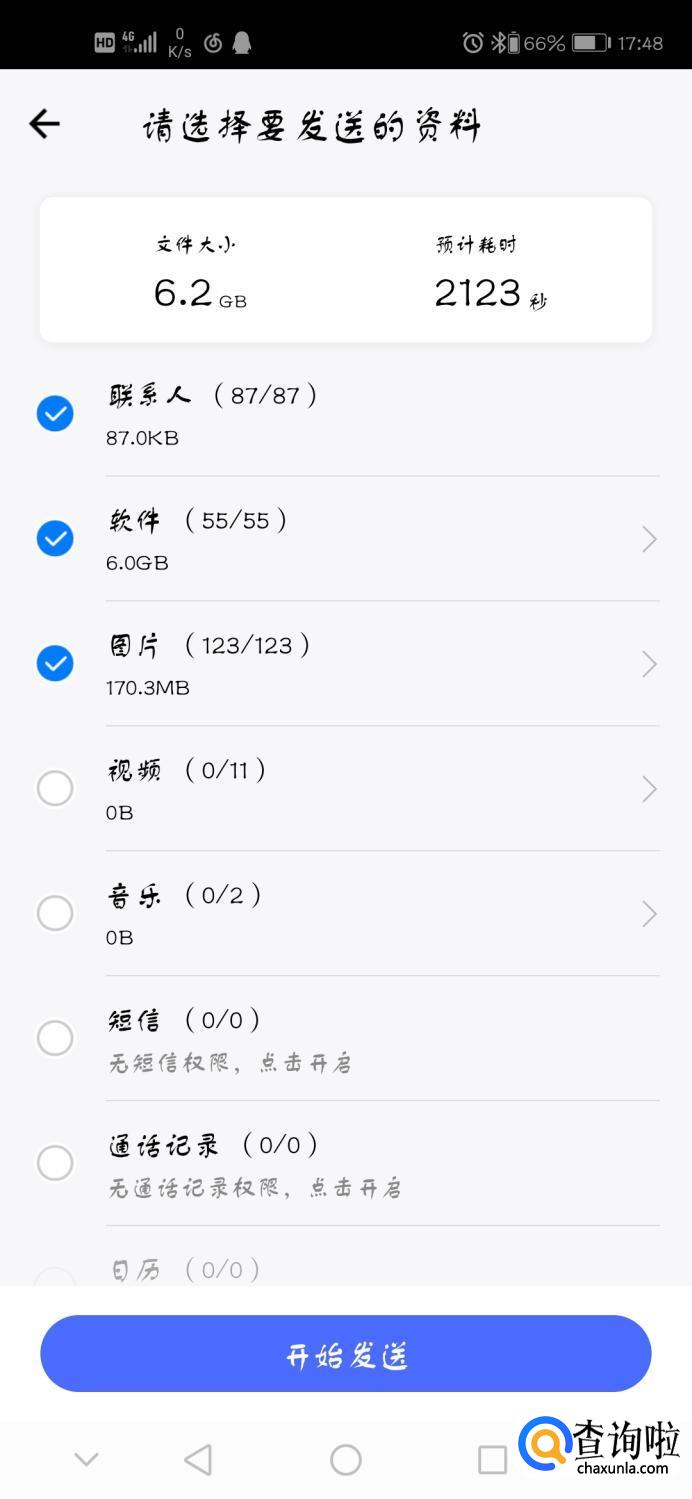Tap the 开始发送 start sending button

click(346, 1354)
